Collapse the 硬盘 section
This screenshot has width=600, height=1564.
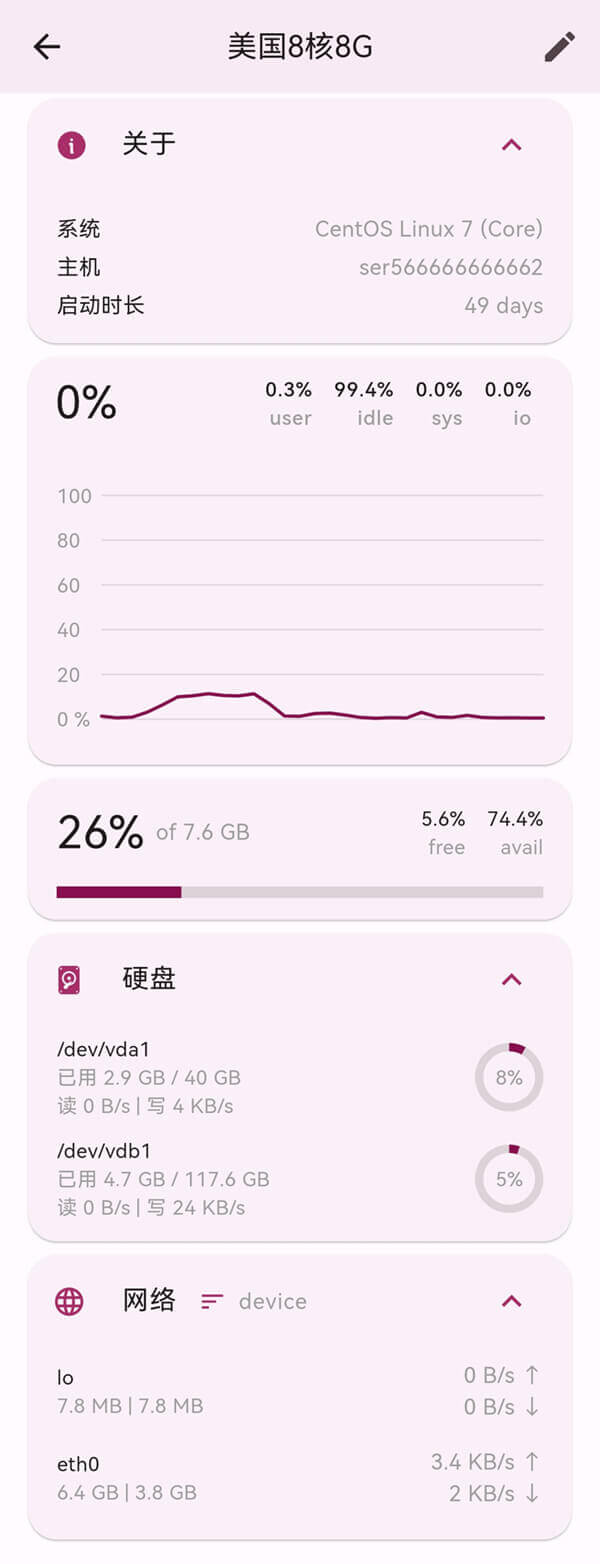click(511, 979)
